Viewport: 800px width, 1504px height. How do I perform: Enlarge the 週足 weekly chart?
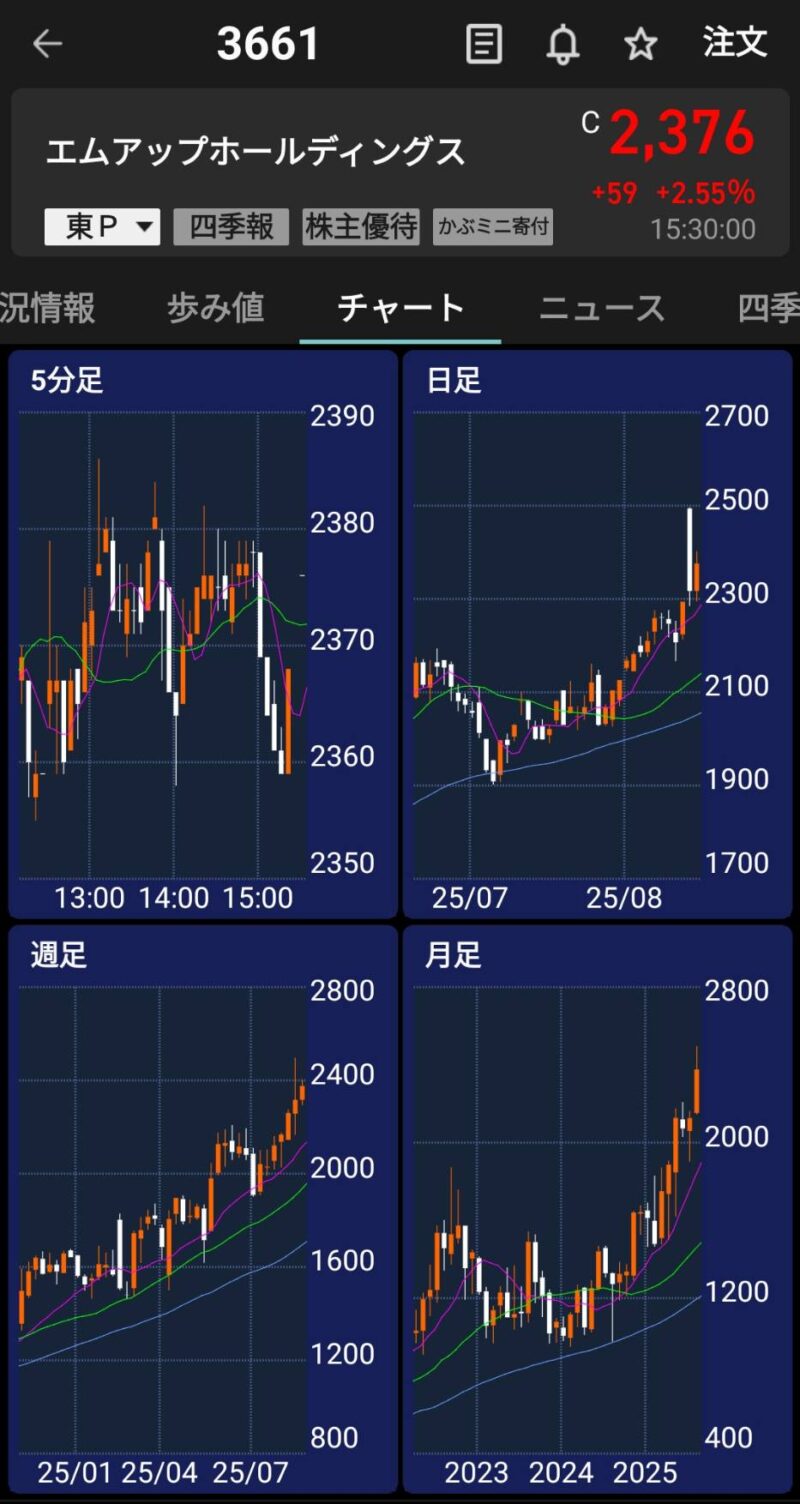pos(203,1209)
